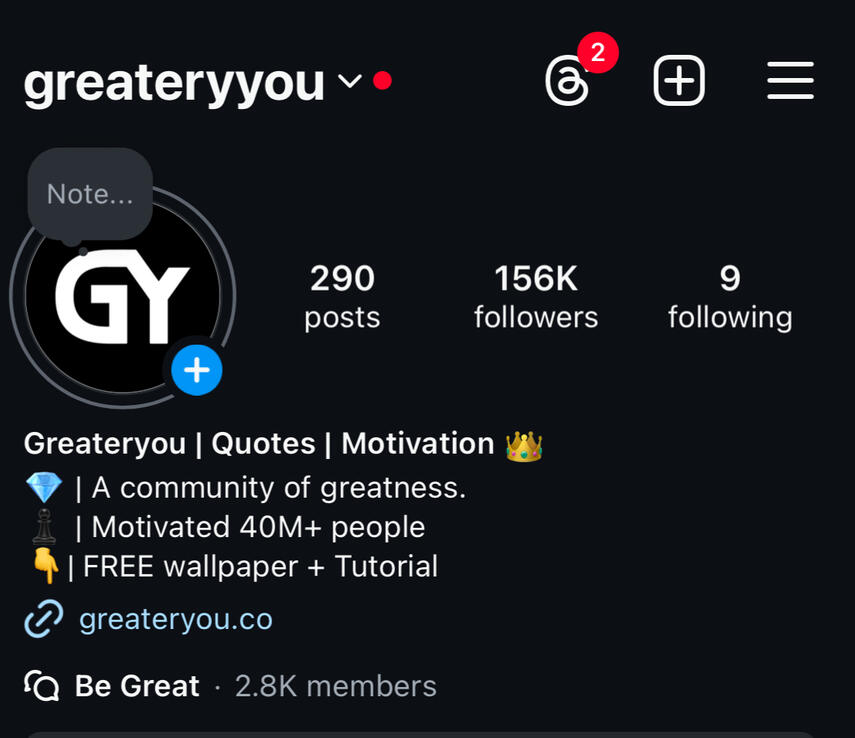Tap the GY profile picture
The height and width of the screenshot is (738, 855).
[x=120, y=300]
